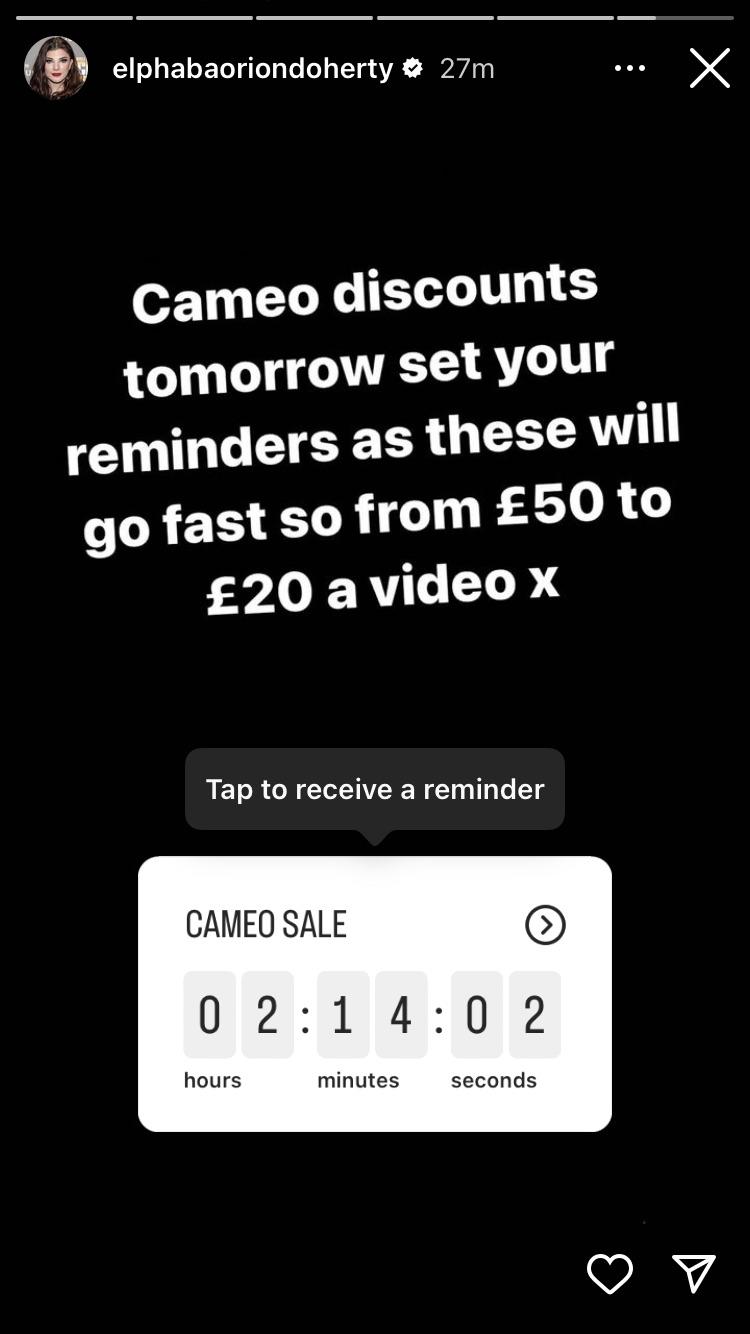Image resolution: width=750 pixels, height=1334 pixels.
Task: Close the story viewer
Action: pyautogui.click(x=709, y=68)
